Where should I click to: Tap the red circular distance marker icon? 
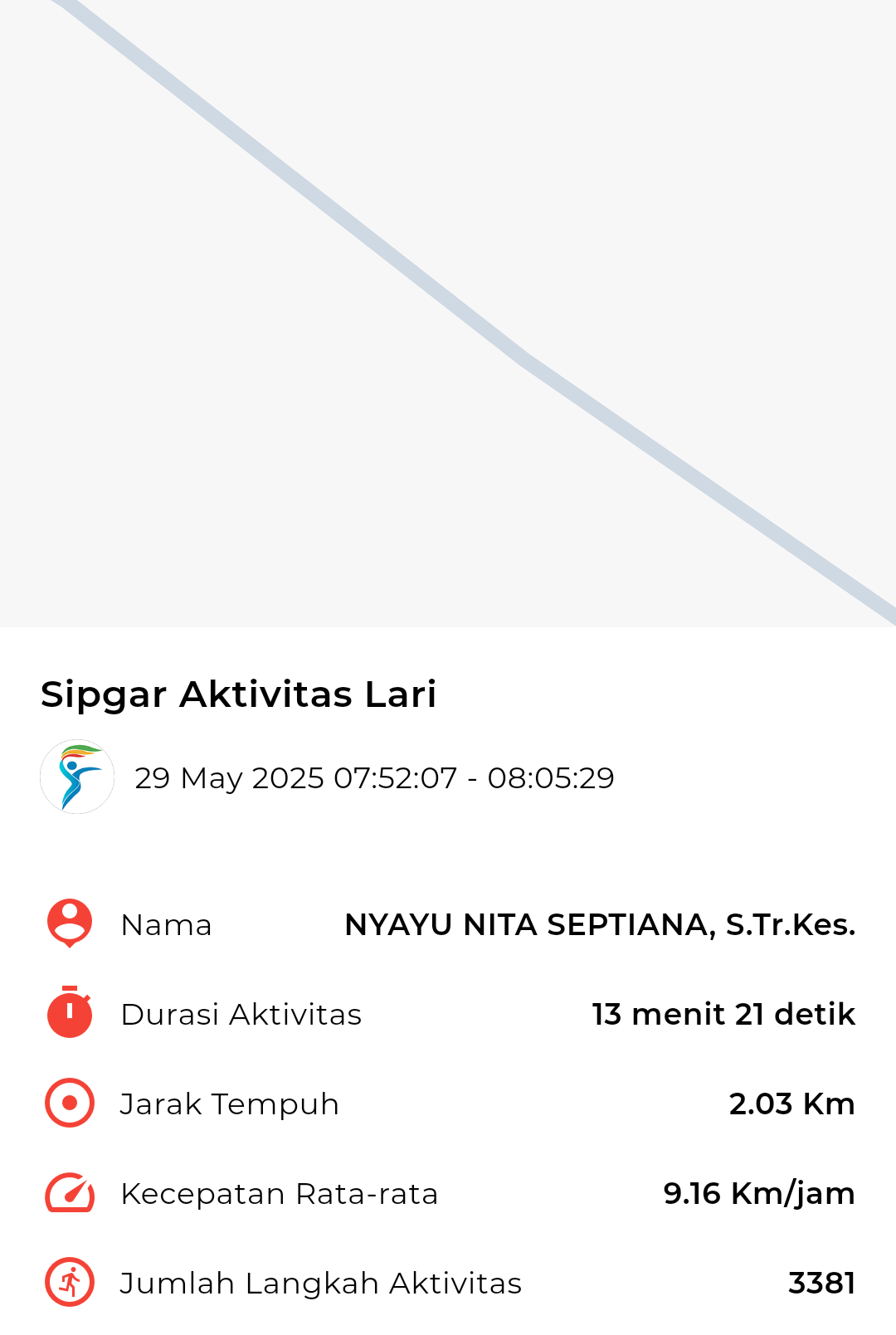70,1104
